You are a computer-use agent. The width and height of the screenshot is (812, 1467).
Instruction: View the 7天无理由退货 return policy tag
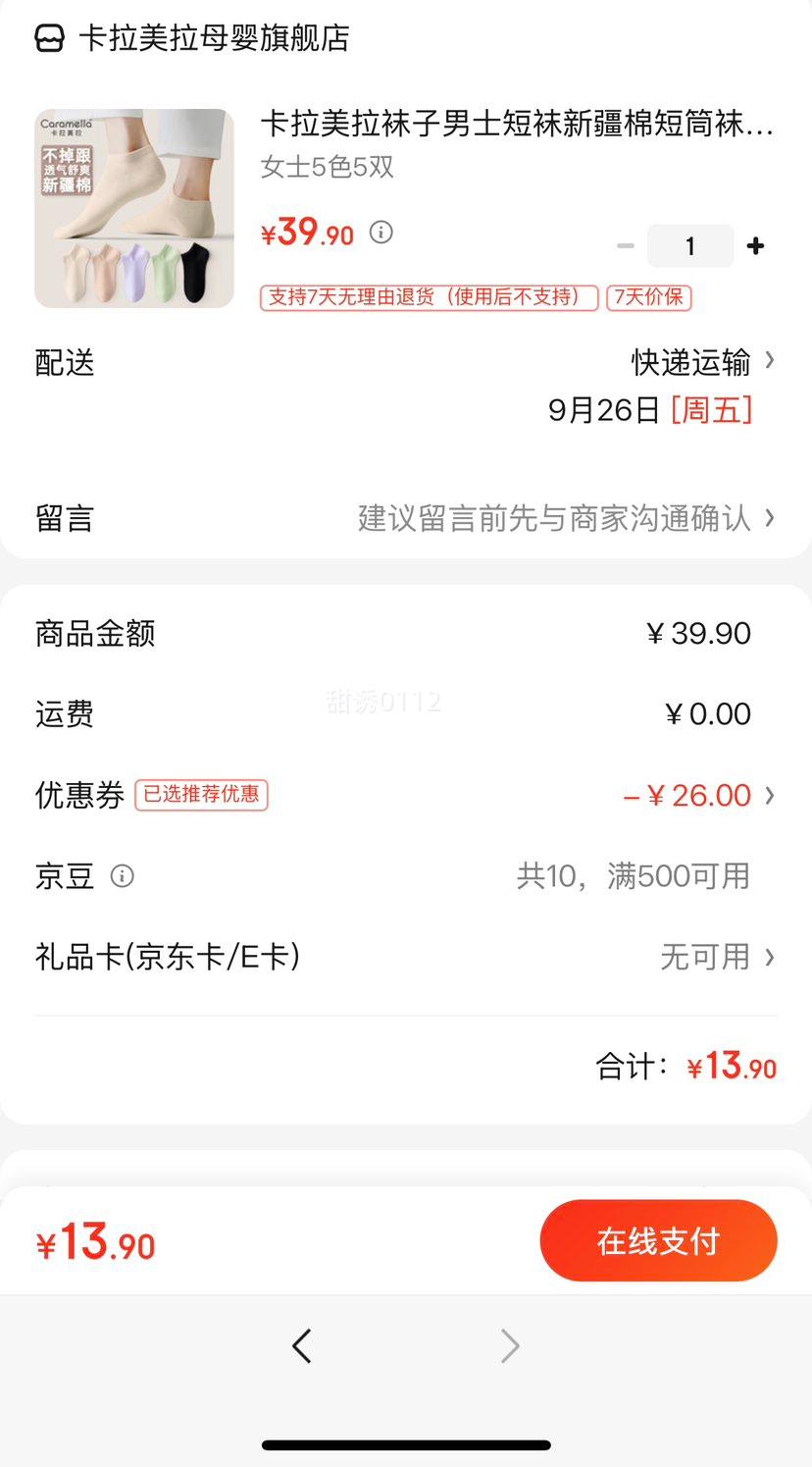click(429, 297)
